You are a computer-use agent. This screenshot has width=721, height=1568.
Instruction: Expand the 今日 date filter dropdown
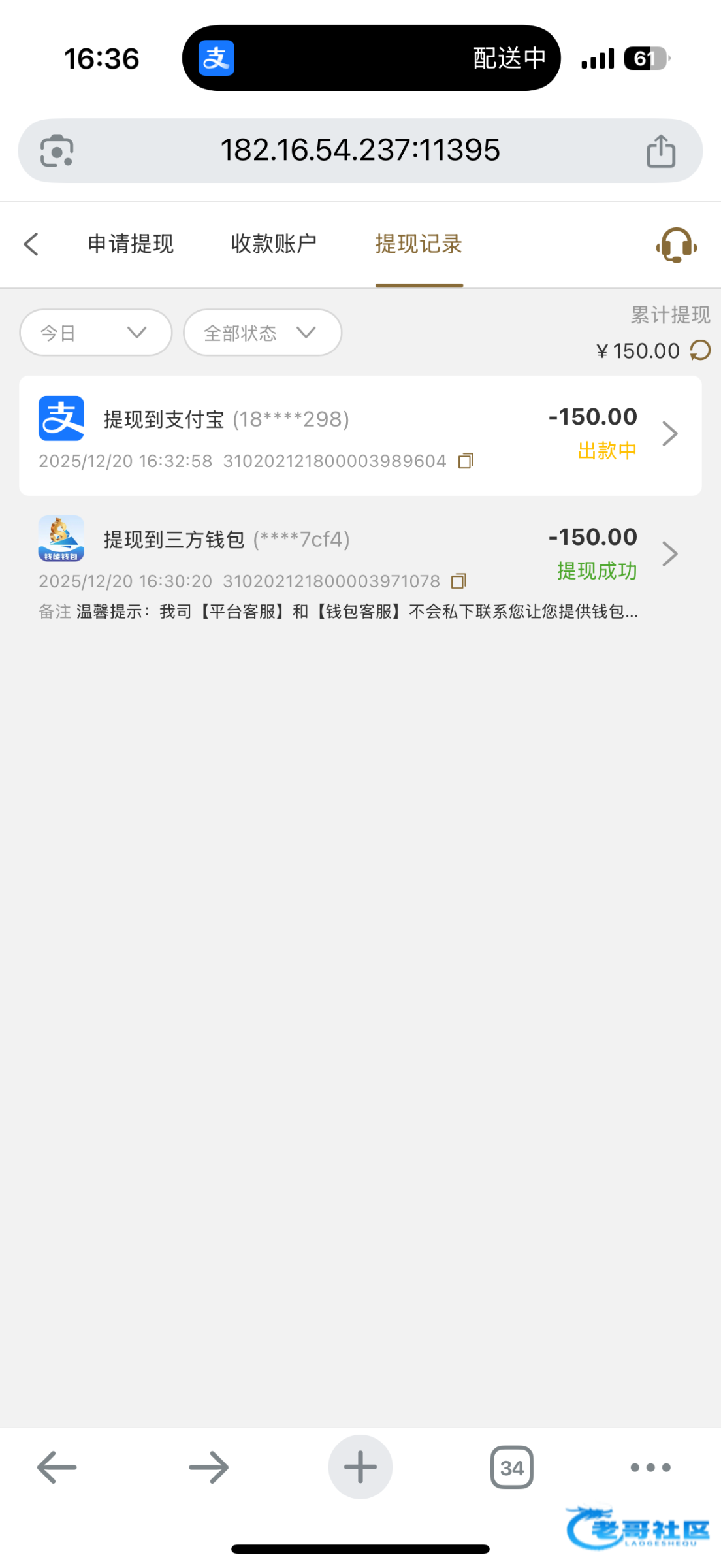point(95,333)
